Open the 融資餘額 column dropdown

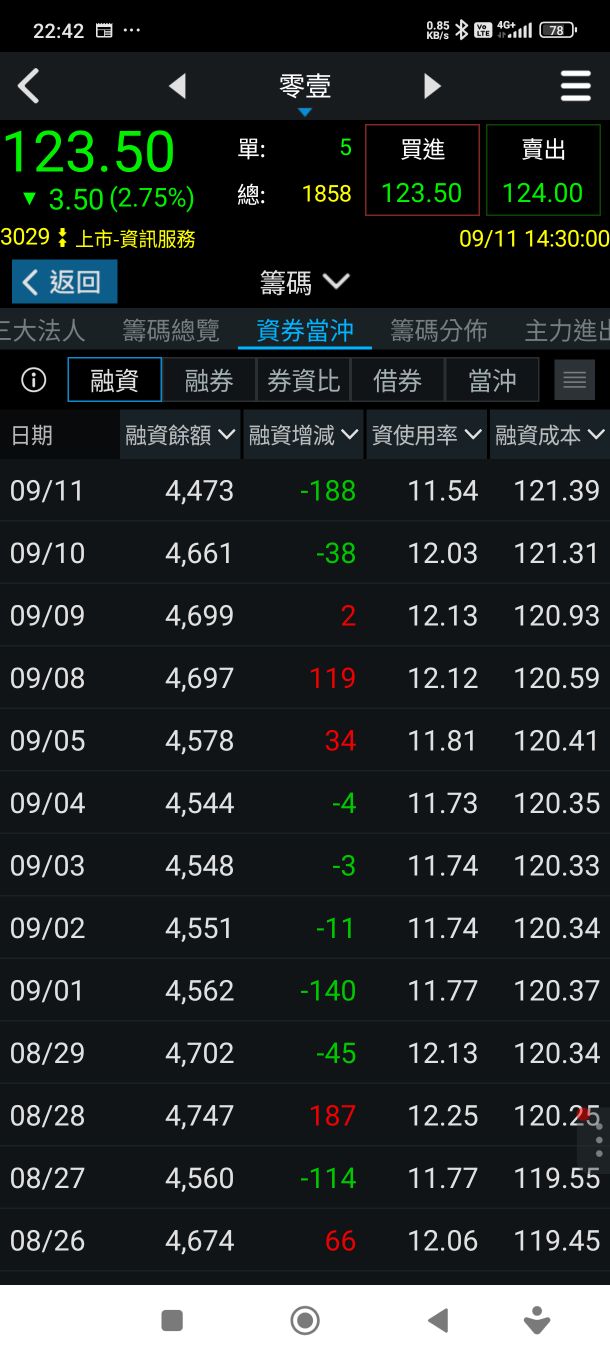click(180, 435)
